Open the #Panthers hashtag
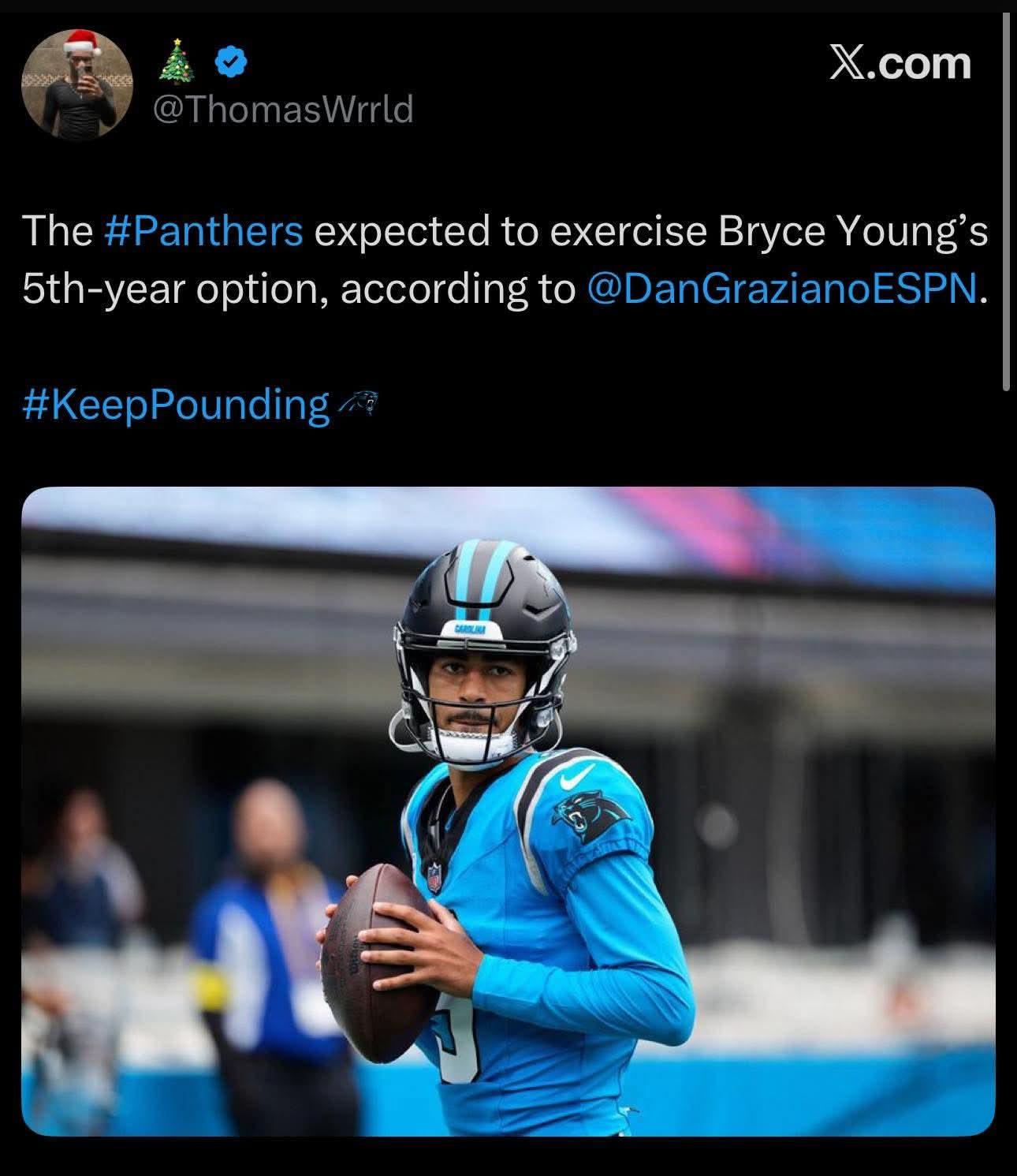 click(203, 231)
